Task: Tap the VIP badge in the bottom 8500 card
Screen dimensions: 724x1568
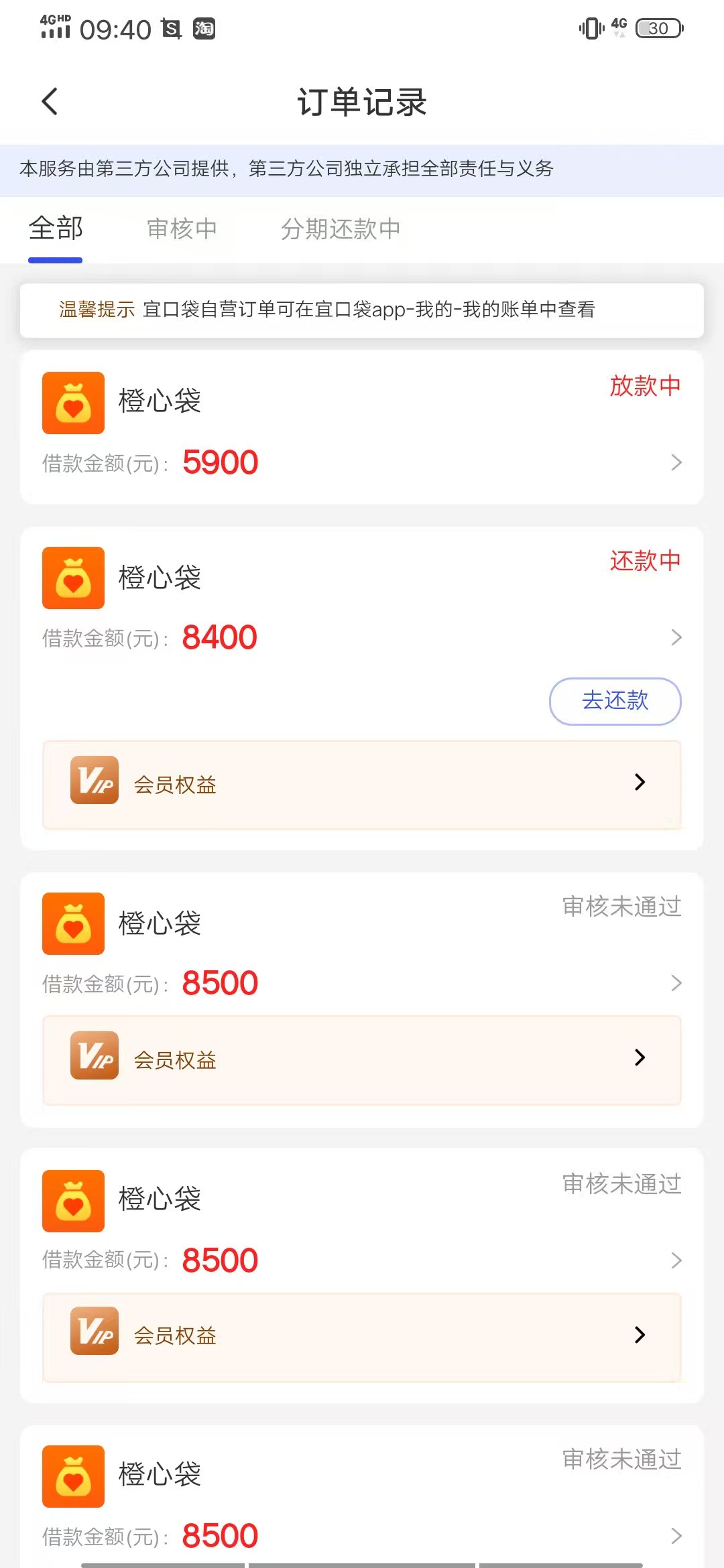Action: click(x=95, y=1336)
